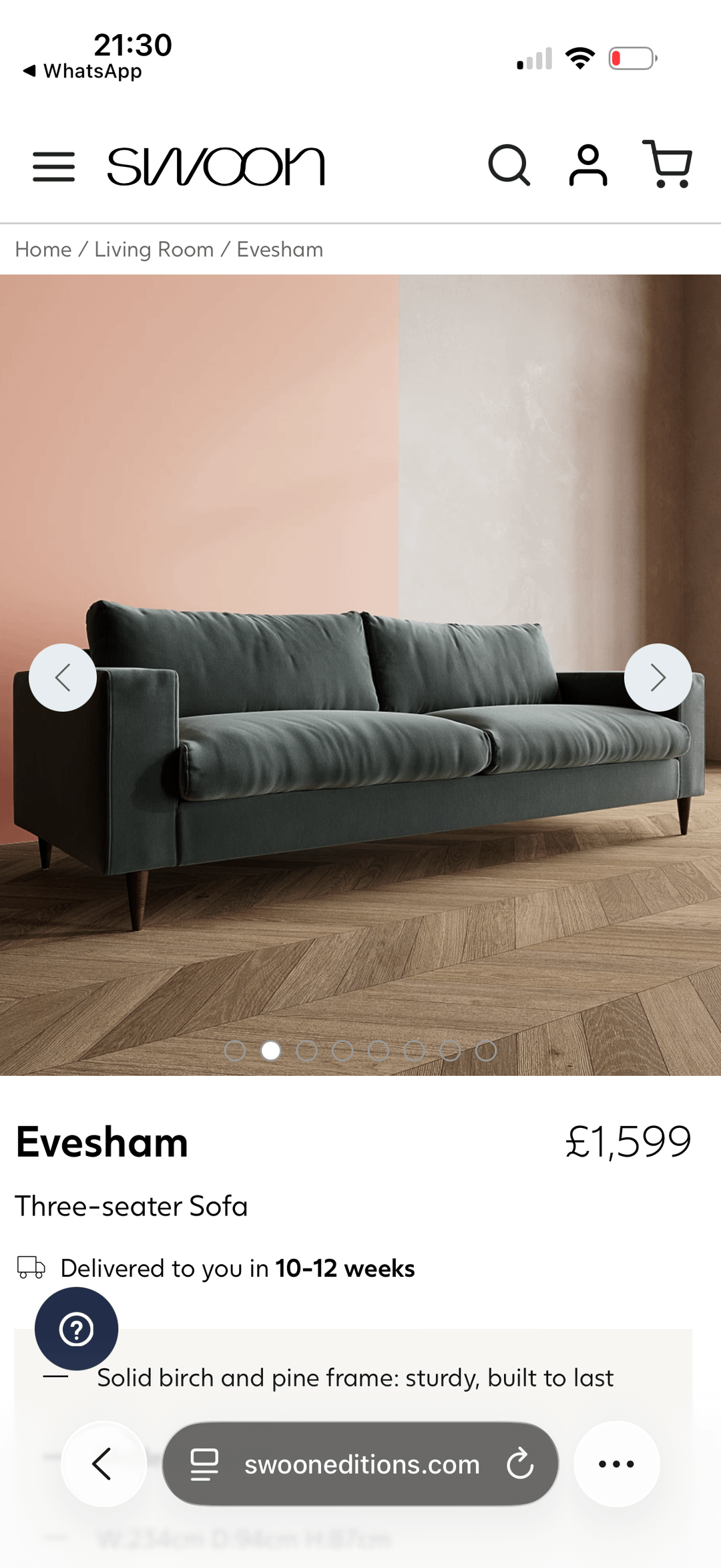Viewport: 721px width, 1568px height.
Task: Open the site search
Action: click(509, 165)
